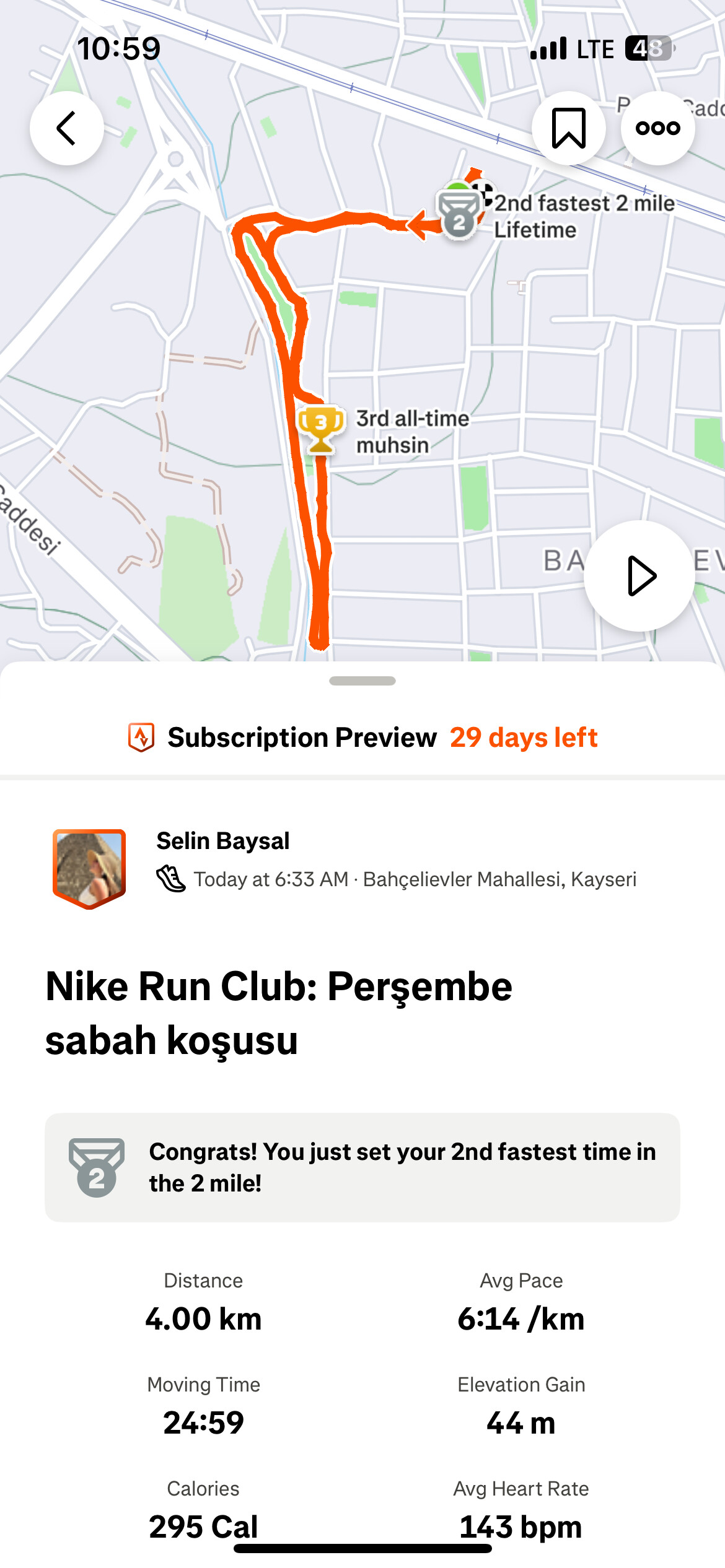Tap the sheet drag handle to expand details
This screenshot has width=725, height=1568.
pos(362,681)
